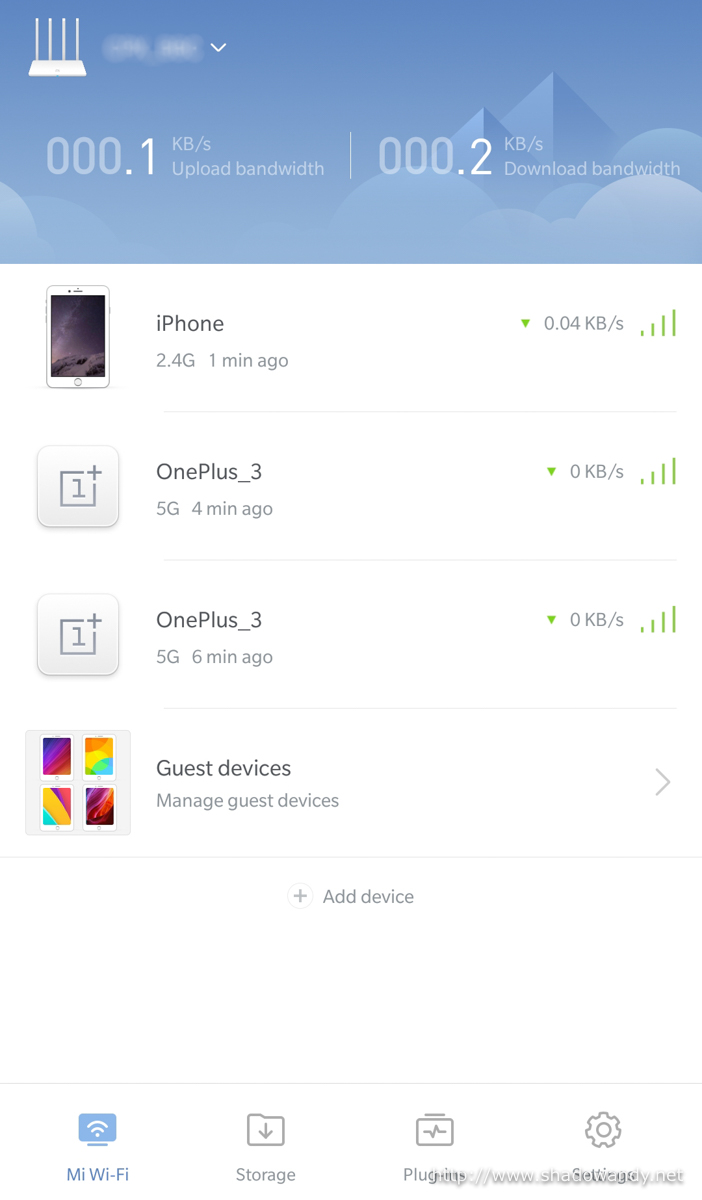Switch to the Storage tab

point(266,1146)
